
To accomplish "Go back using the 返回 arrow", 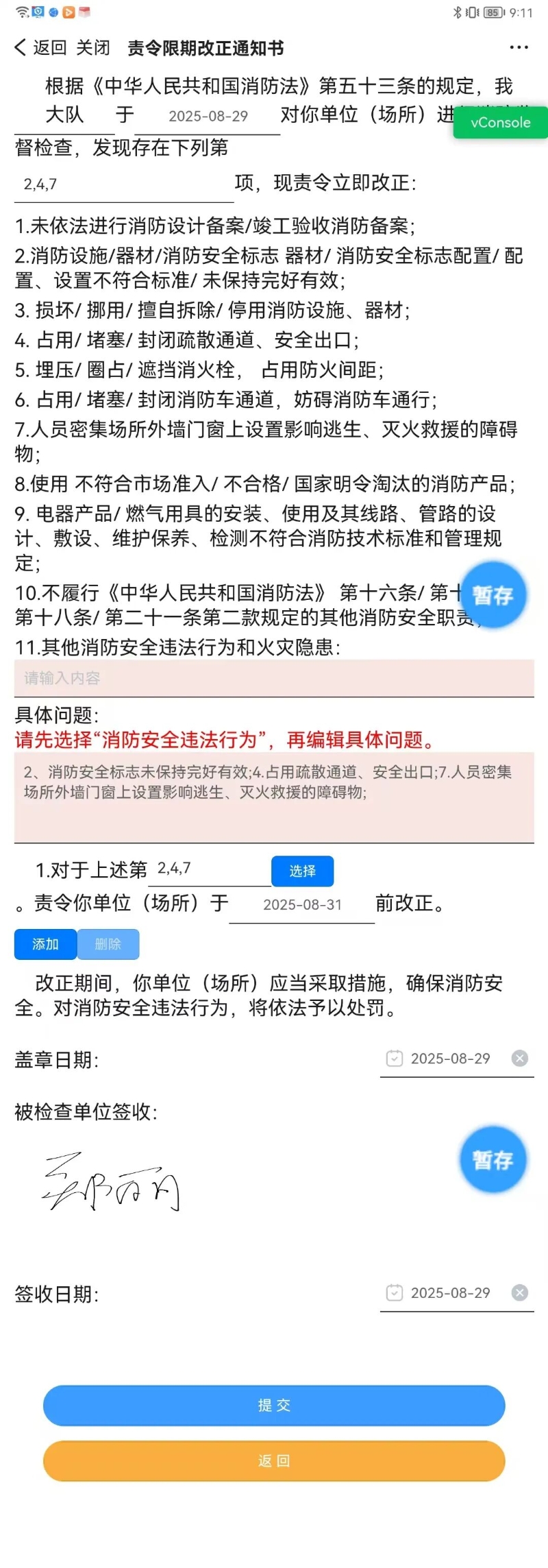I will pyautogui.click(x=40, y=47).
